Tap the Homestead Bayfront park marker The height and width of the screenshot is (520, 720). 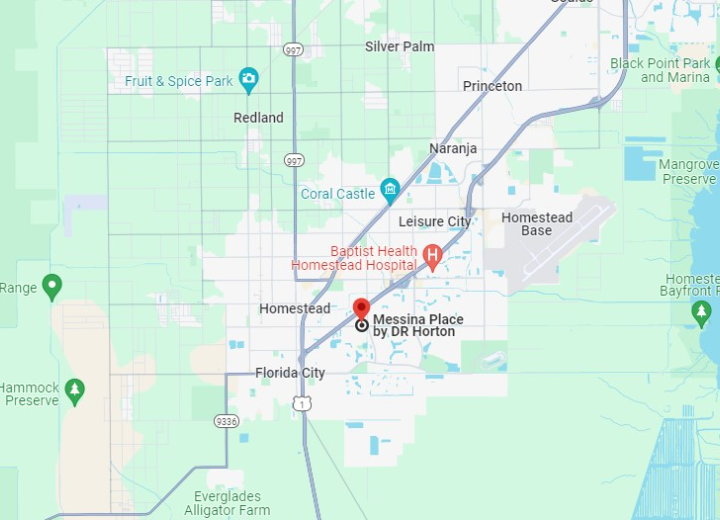pos(701,313)
